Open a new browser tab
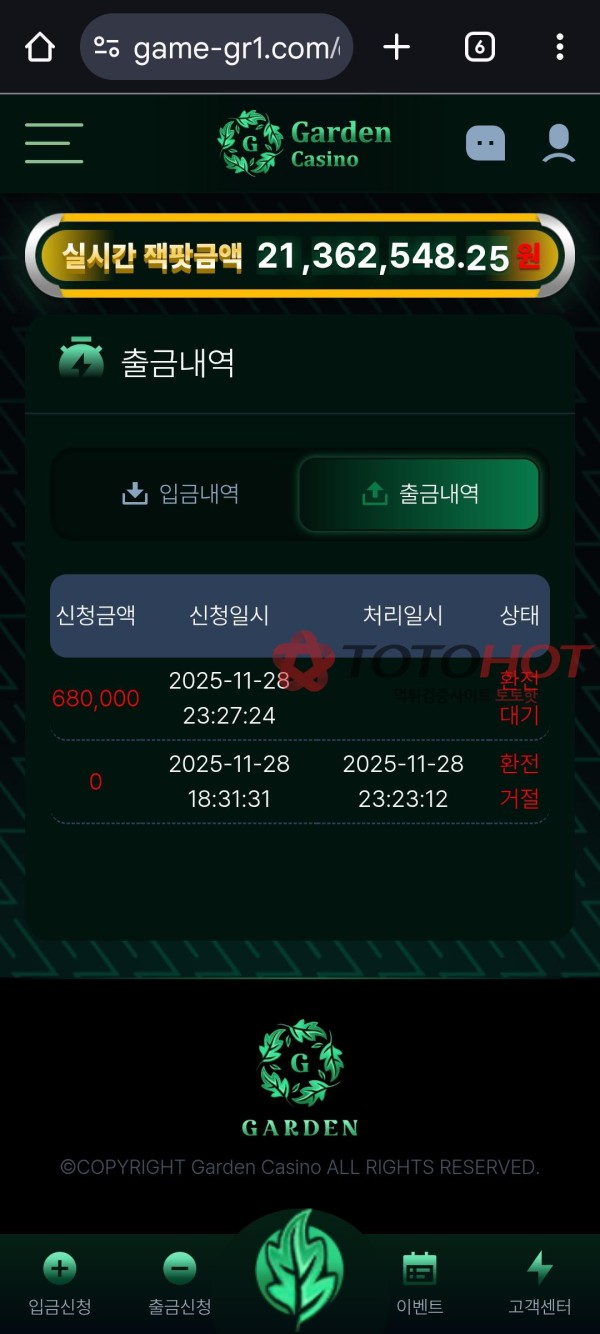 click(397, 47)
